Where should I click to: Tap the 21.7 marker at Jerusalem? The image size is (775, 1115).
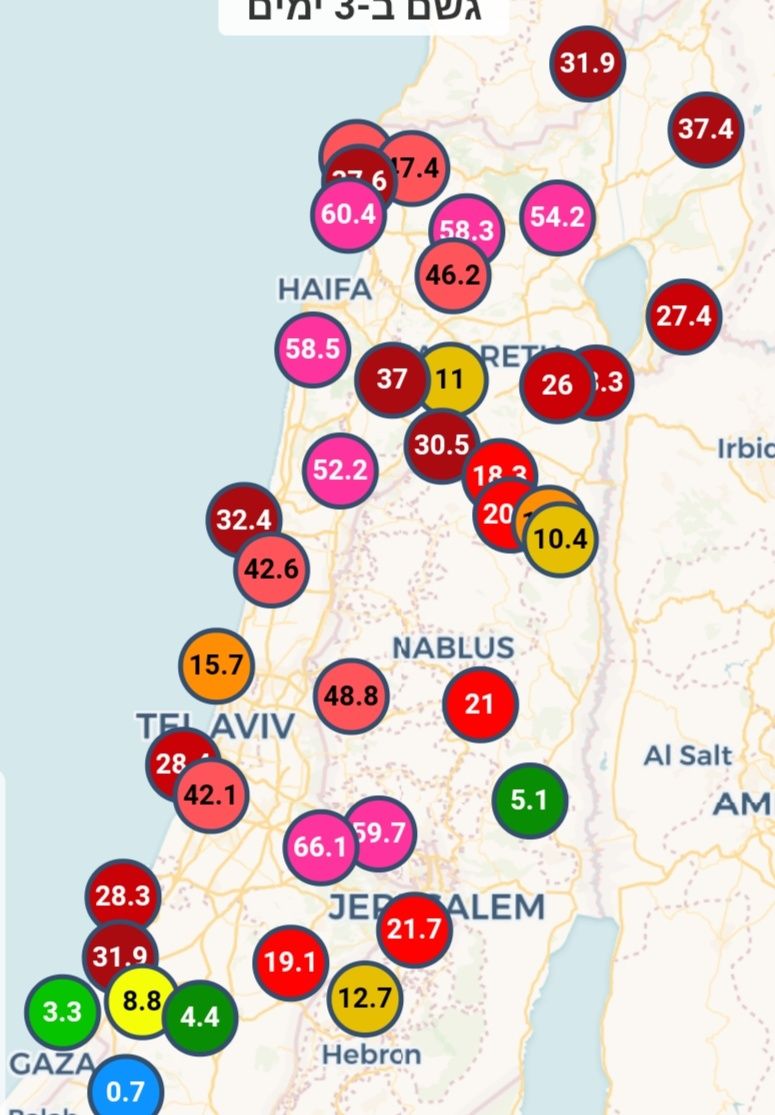click(x=414, y=930)
